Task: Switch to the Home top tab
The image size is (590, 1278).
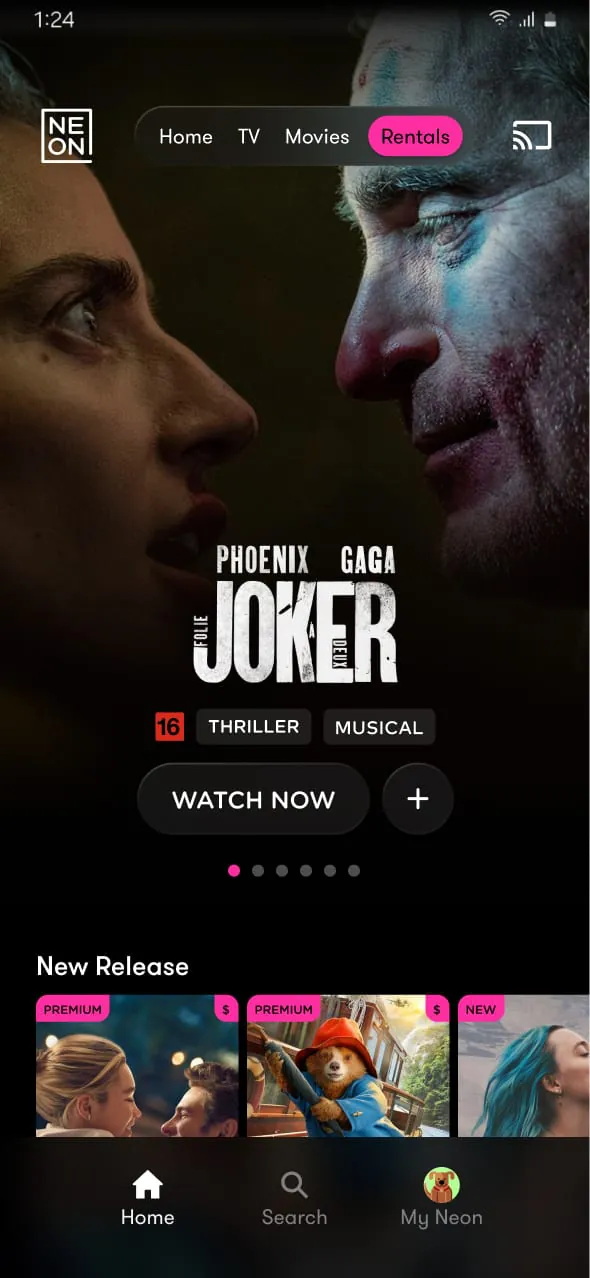Action: pyautogui.click(x=186, y=137)
